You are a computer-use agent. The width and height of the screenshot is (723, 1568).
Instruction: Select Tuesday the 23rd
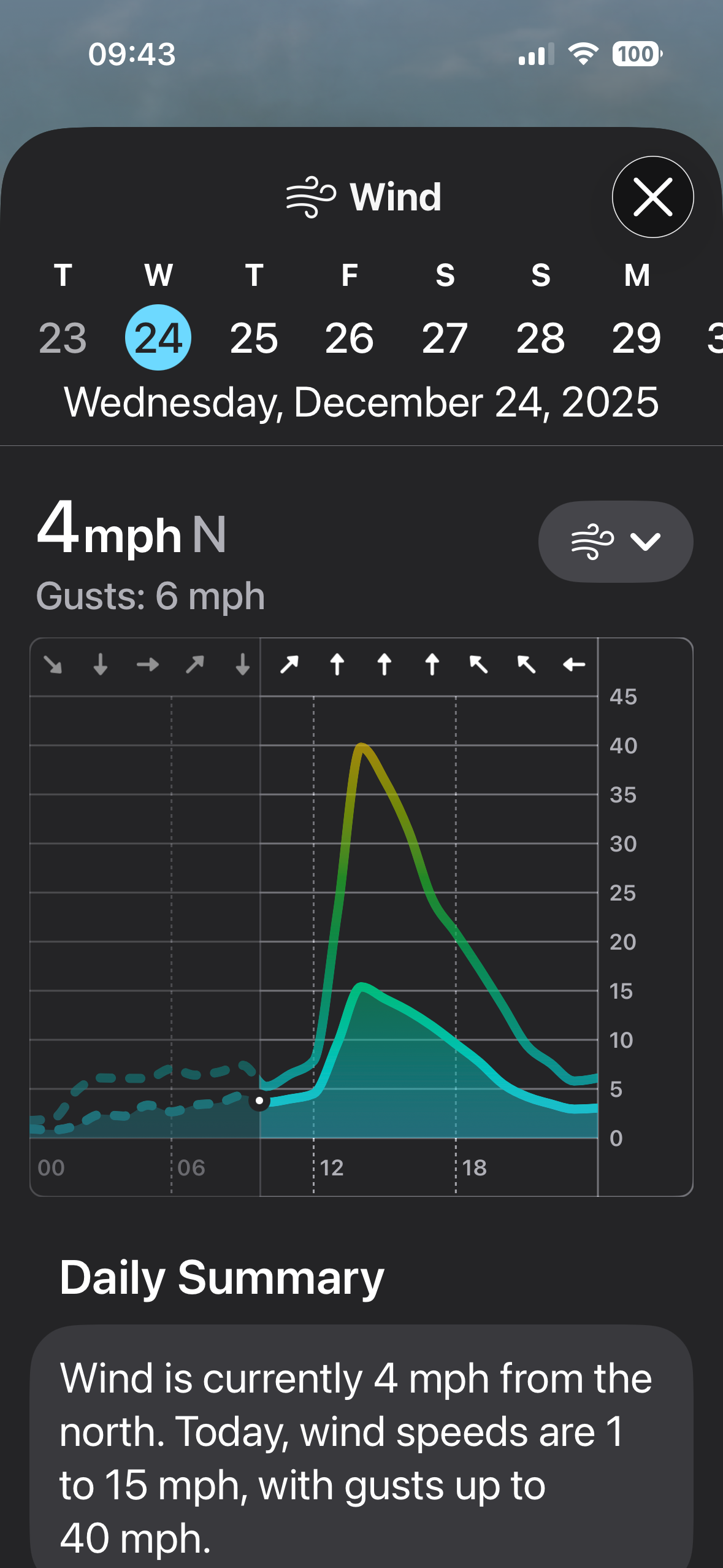point(63,338)
